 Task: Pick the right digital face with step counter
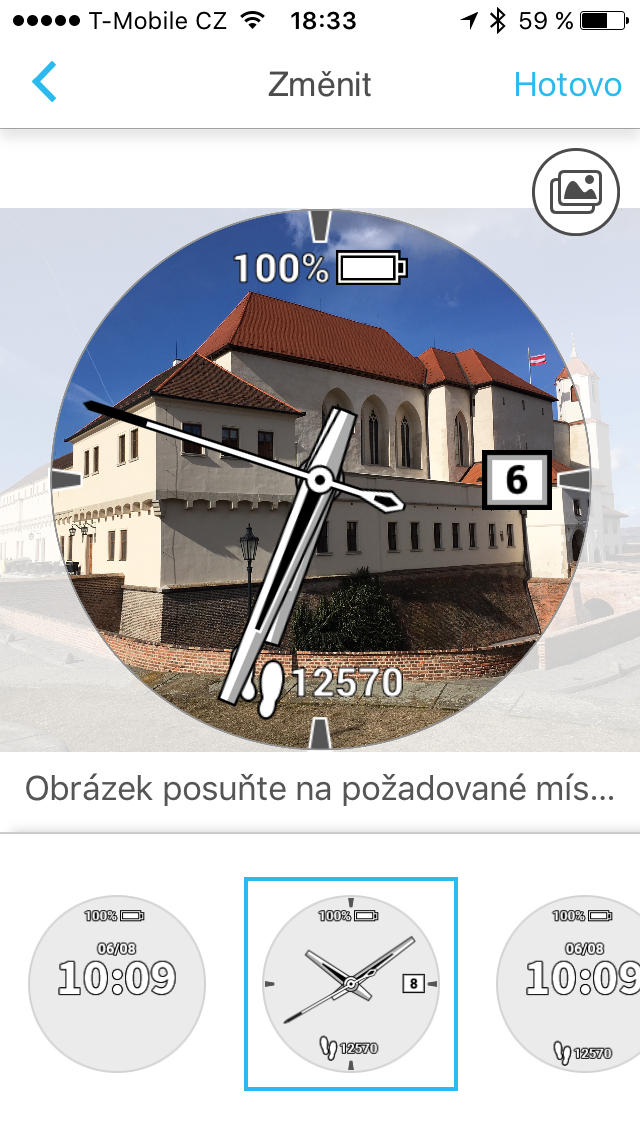[568, 983]
